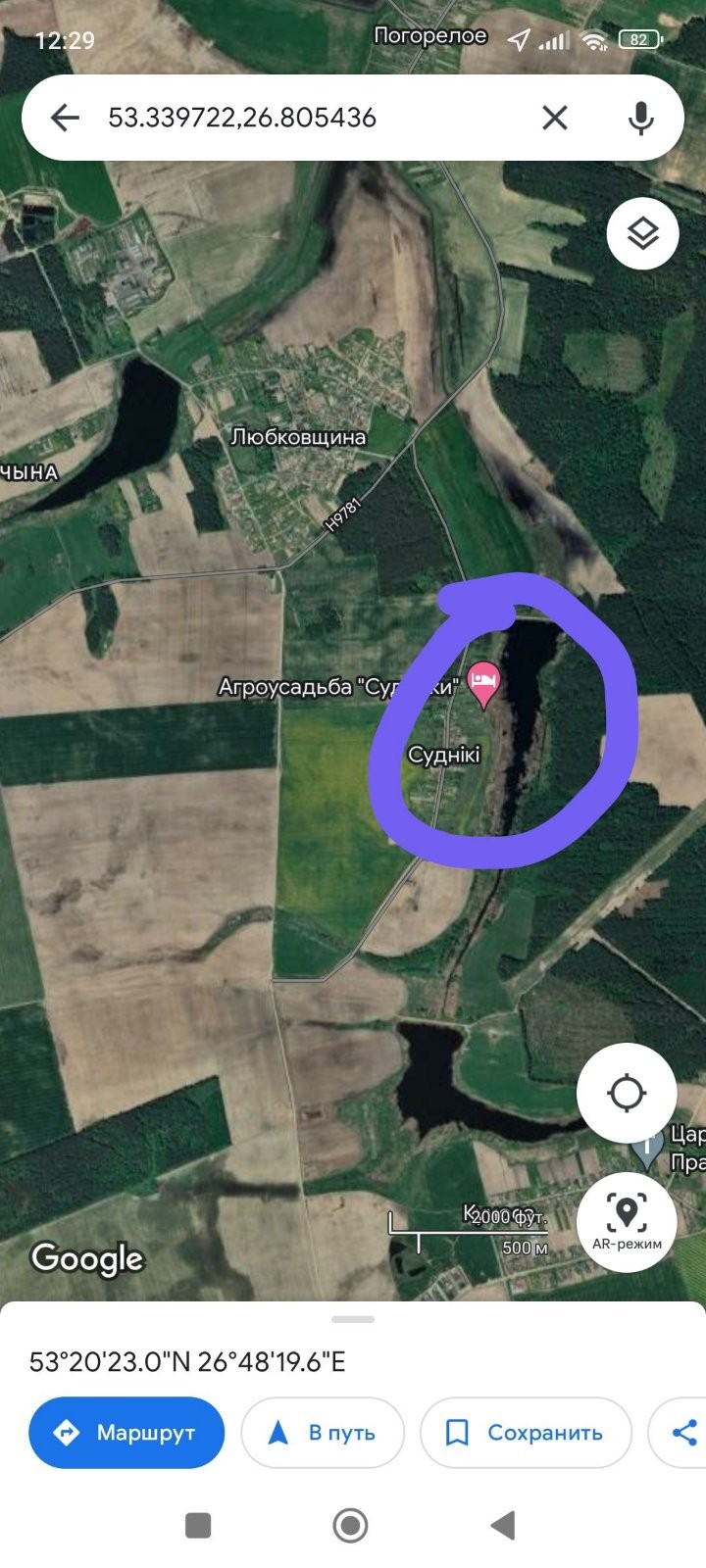
Task: Open the map layers selector
Action: point(642,233)
